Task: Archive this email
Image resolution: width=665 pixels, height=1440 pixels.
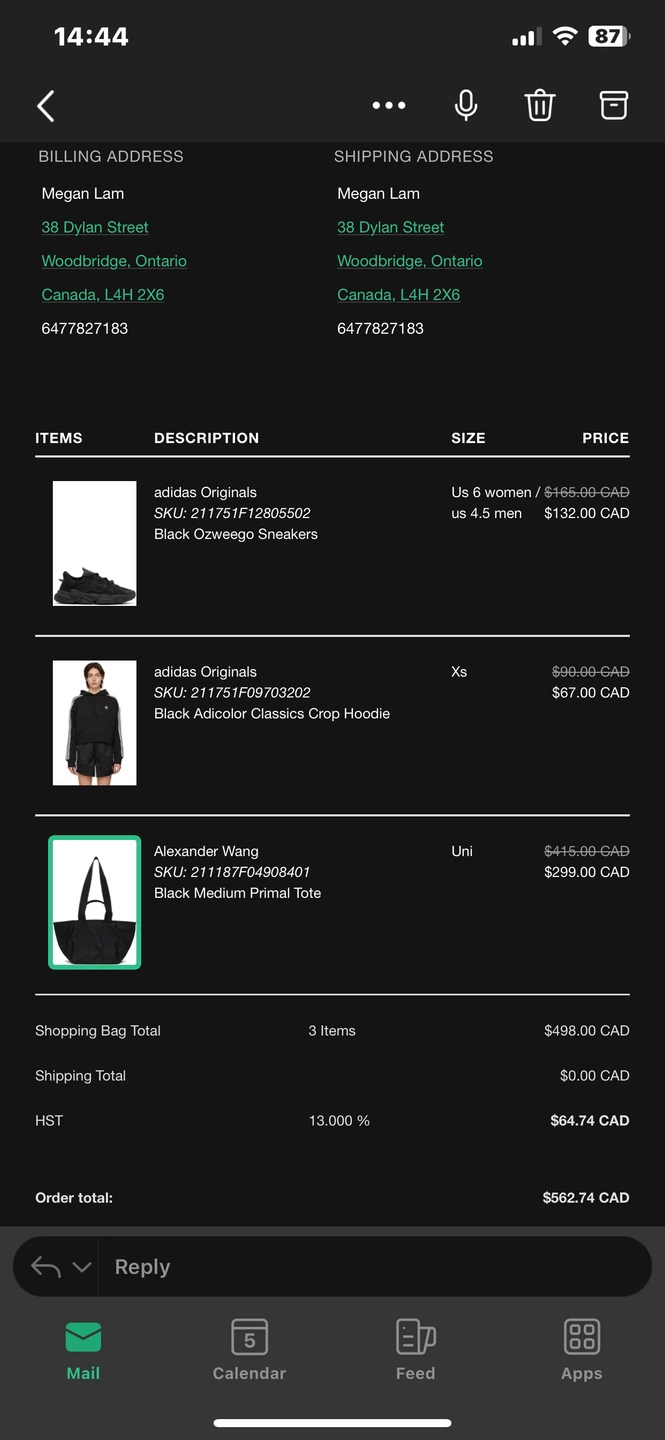Action: coord(613,105)
